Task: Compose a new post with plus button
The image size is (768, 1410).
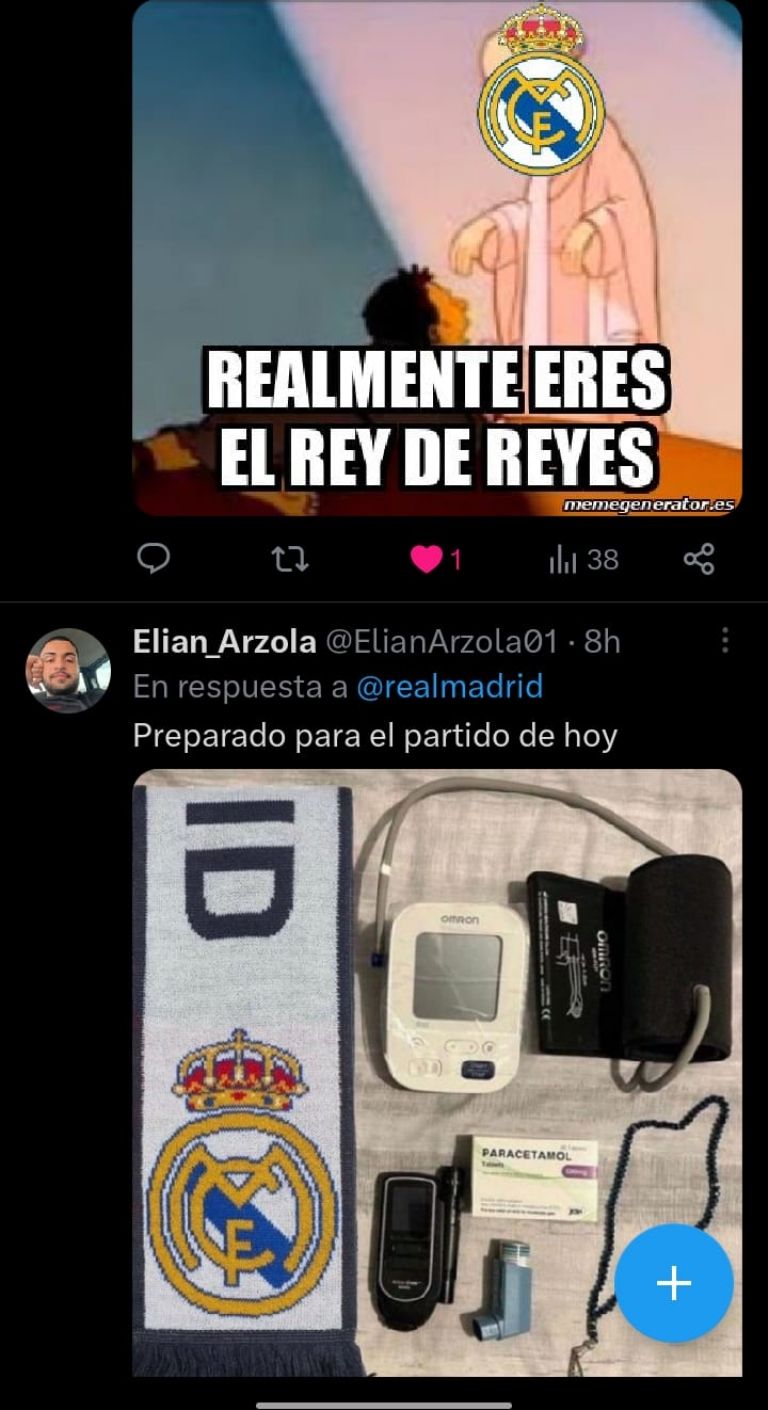Action: pyautogui.click(x=674, y=1283)
